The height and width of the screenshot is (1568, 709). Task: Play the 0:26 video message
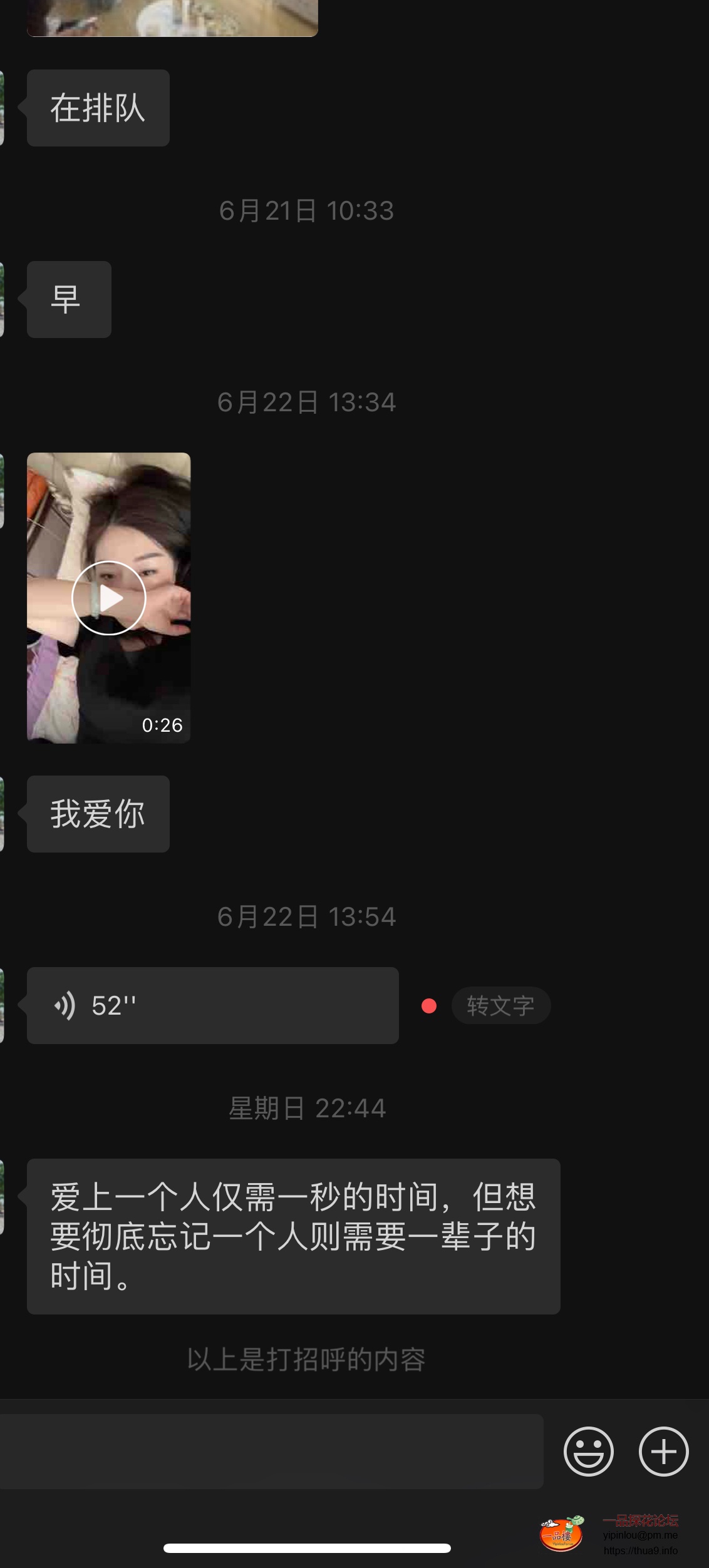click(108, 598)
